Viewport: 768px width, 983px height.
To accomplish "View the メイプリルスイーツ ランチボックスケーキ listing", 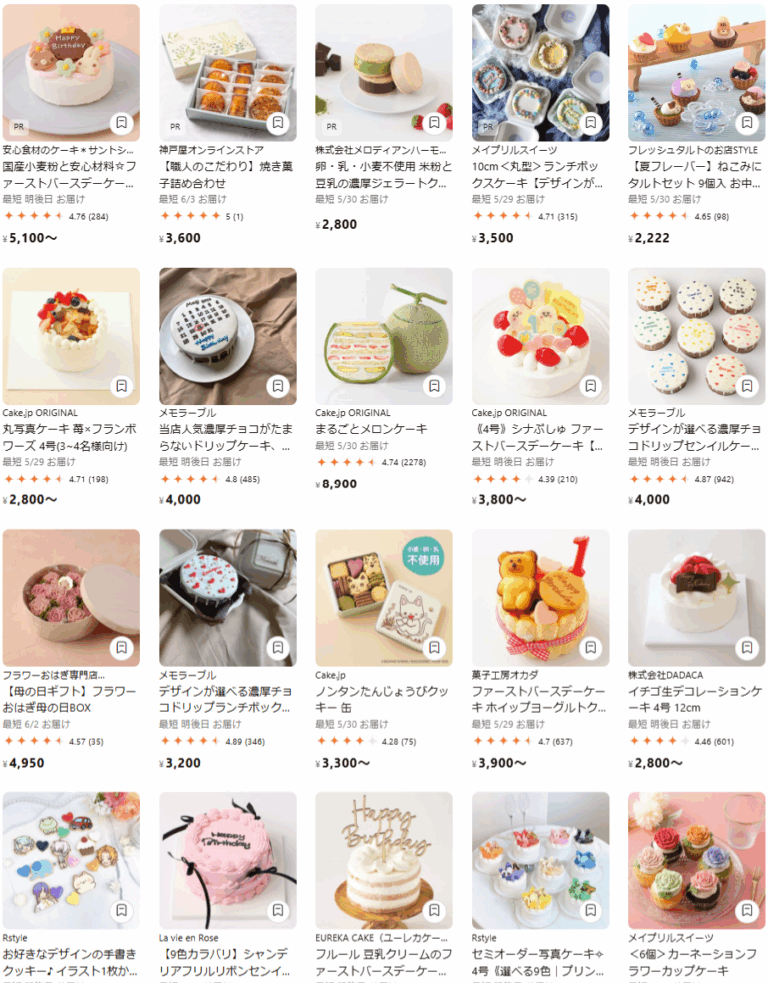I will [x=540, y=73].
